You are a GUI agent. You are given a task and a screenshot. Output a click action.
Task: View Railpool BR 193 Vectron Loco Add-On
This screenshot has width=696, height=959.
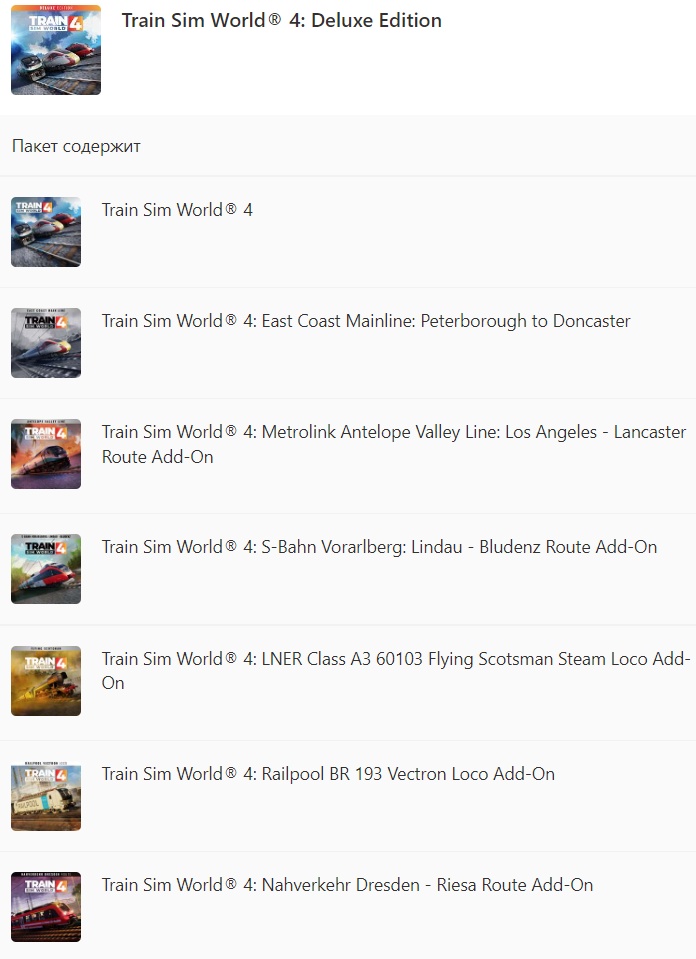[x=328, y=774]
